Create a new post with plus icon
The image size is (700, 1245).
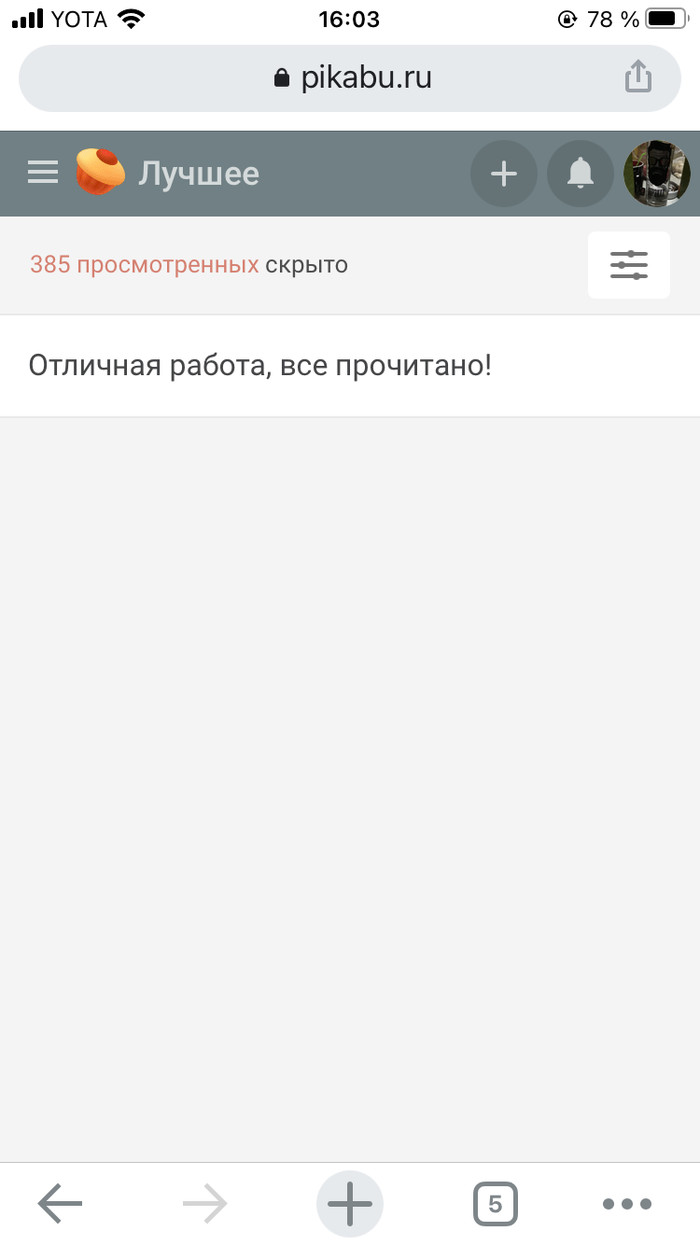click(503, 174)
